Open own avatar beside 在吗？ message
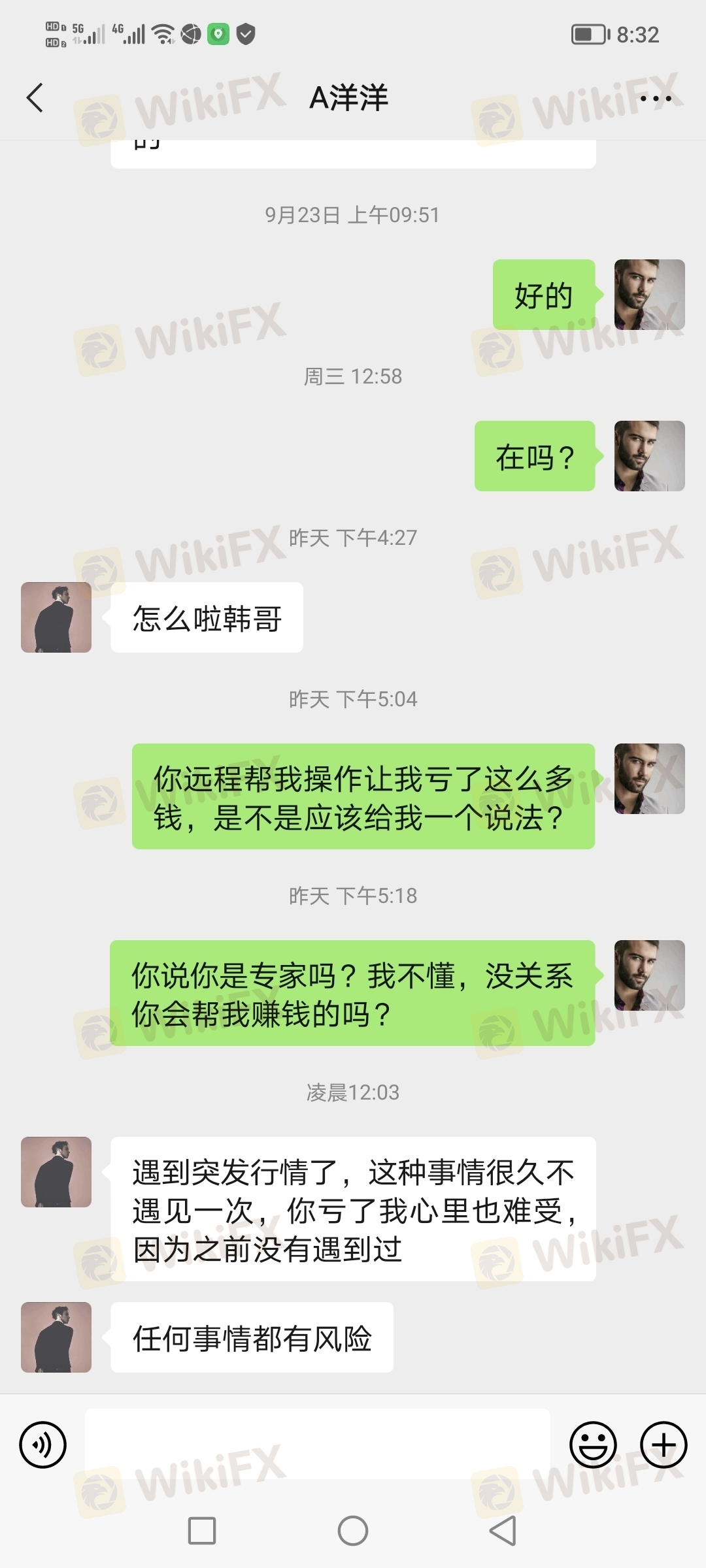 (x=649, y=456)
